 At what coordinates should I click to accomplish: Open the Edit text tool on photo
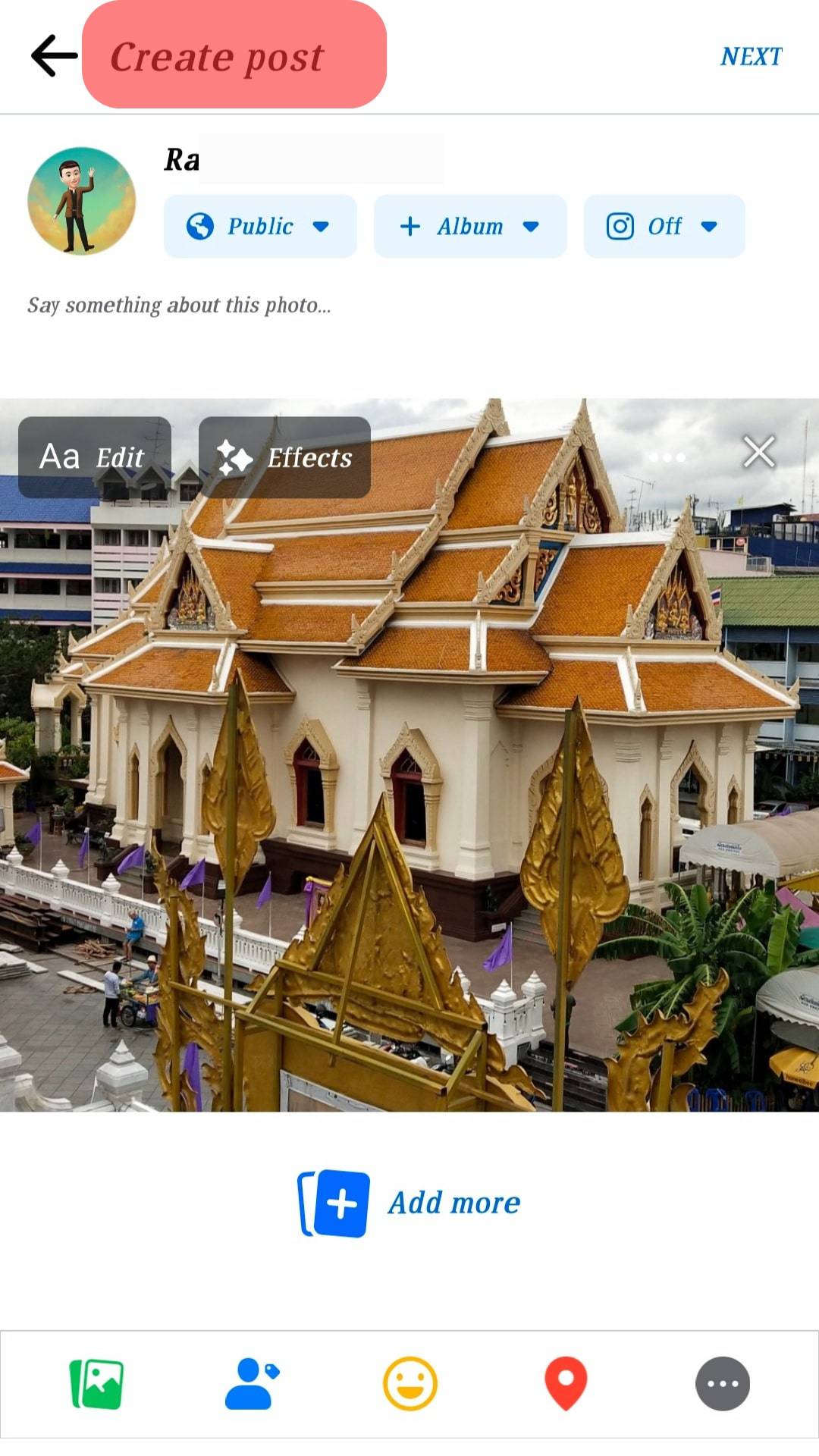[x=94, y=457]
